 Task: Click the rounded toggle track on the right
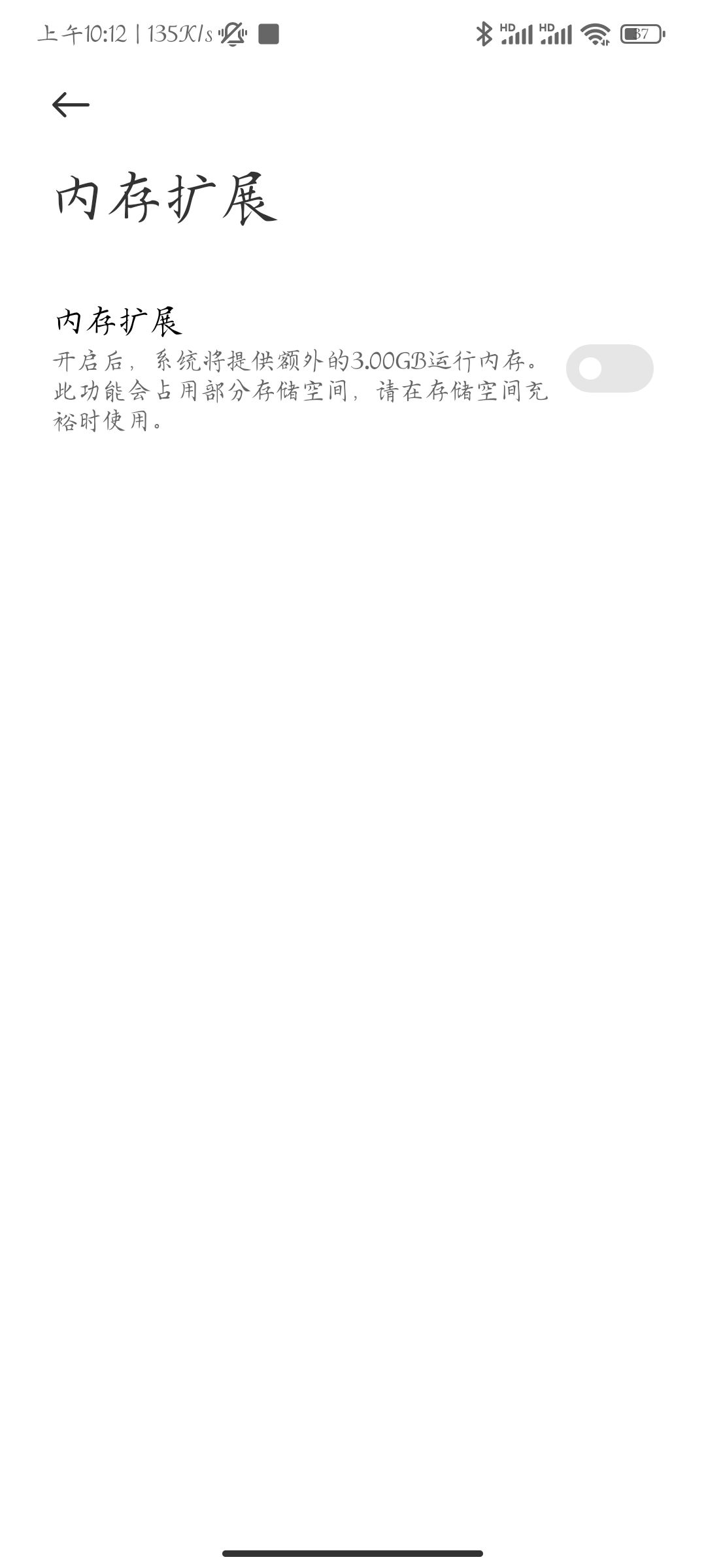(x=610, y=368)
